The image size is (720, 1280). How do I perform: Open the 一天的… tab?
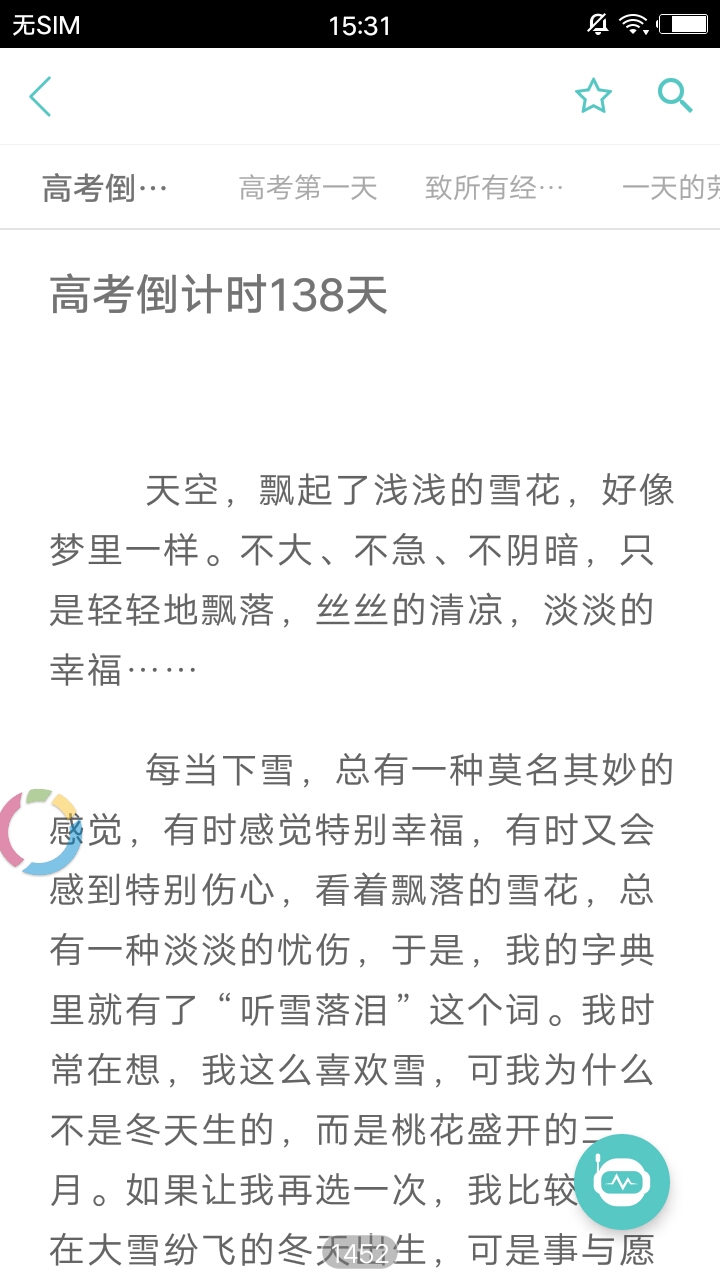click(670, 188)
